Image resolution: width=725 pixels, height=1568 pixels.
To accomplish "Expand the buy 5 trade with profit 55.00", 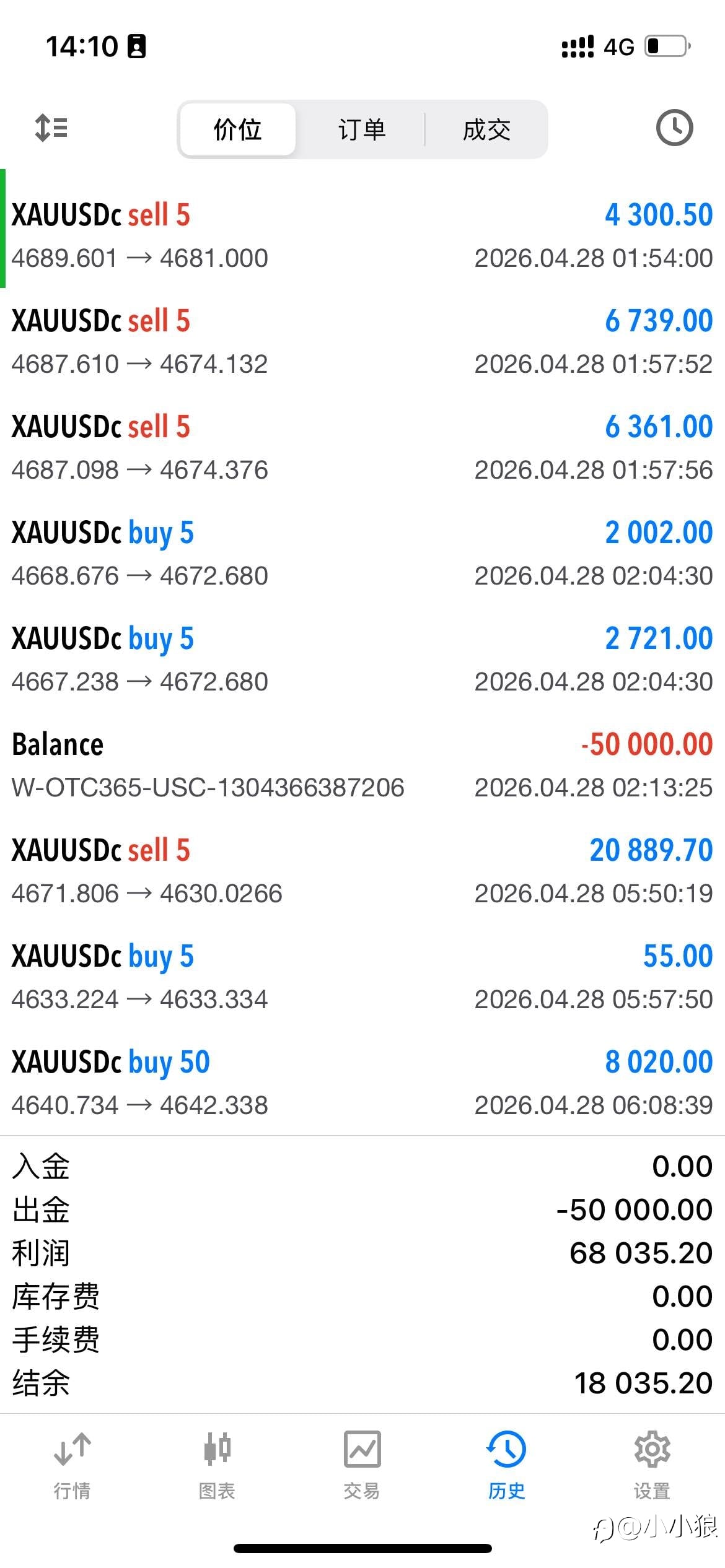I will click(362, 977).
